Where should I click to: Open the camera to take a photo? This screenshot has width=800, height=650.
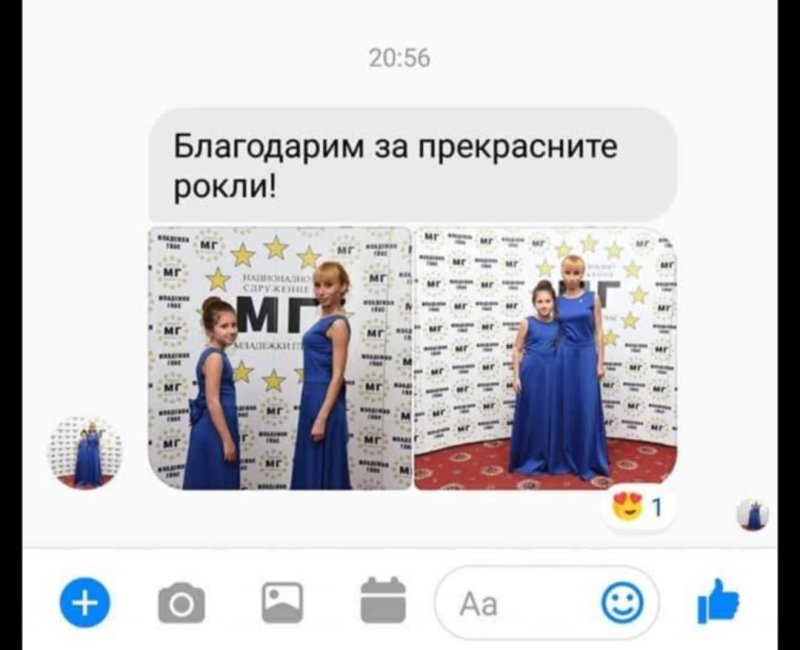[182, 603]
